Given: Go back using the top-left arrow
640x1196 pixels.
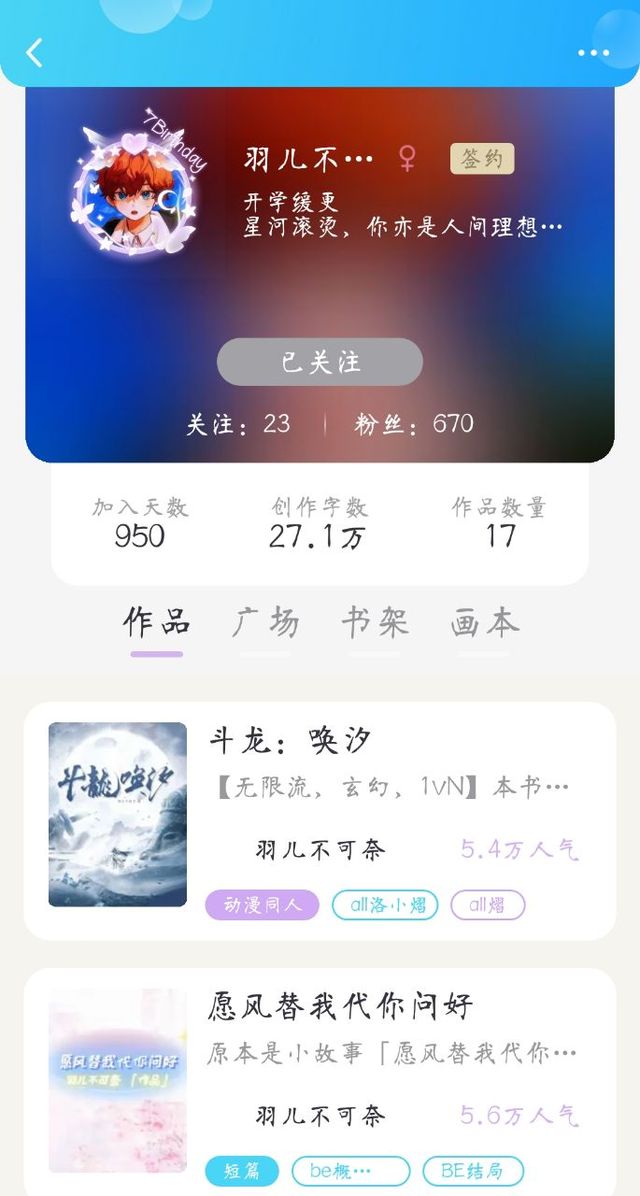Looking at the screenshot, I should click(x=35, y=52).
